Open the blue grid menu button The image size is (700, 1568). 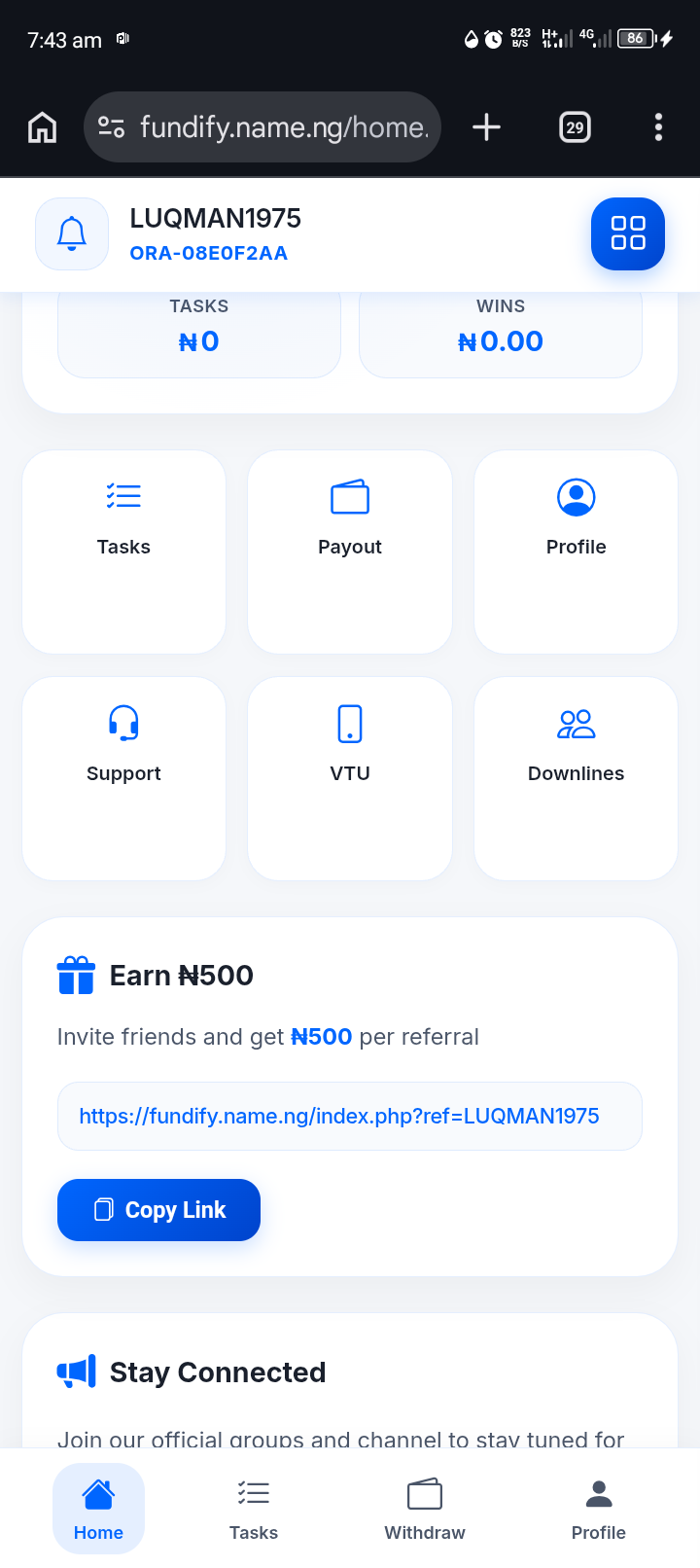(628, 234)
